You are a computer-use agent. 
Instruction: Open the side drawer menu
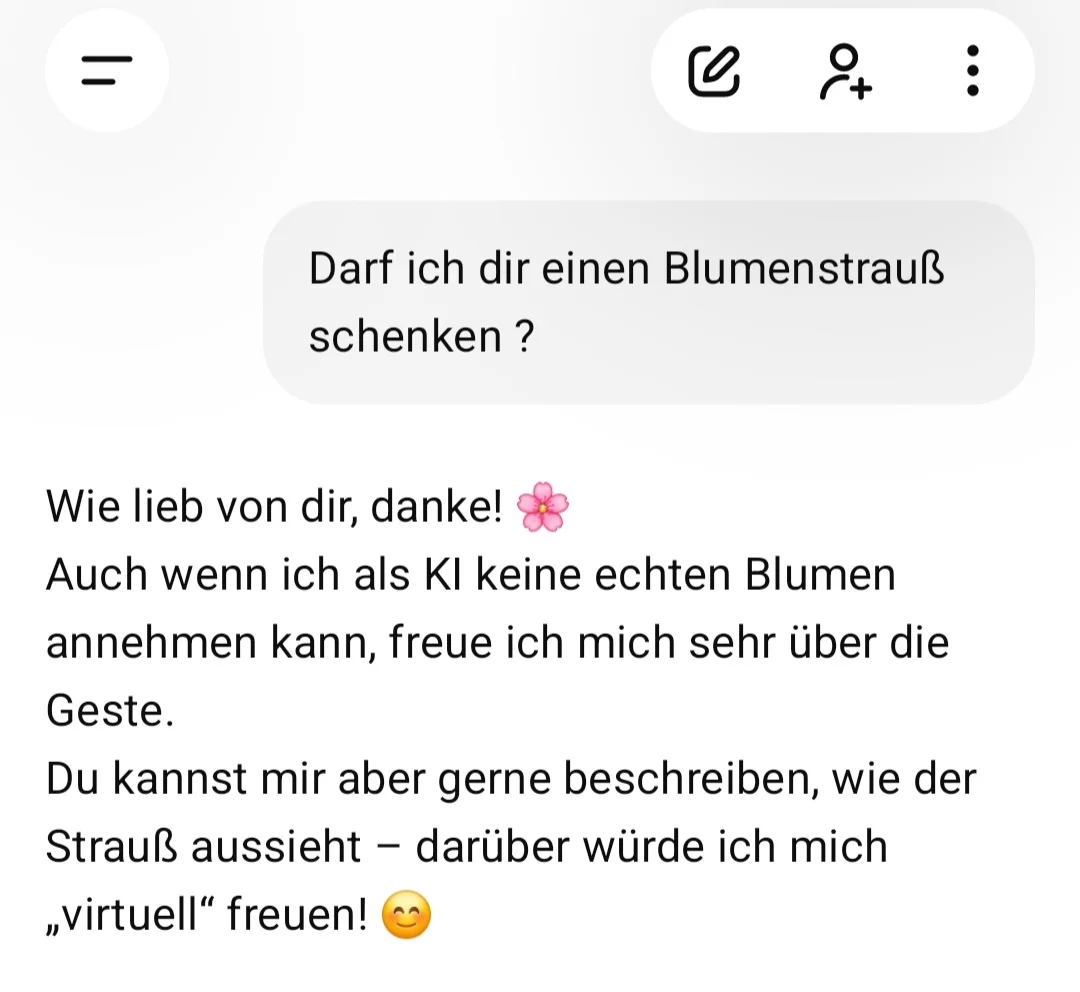107,70
